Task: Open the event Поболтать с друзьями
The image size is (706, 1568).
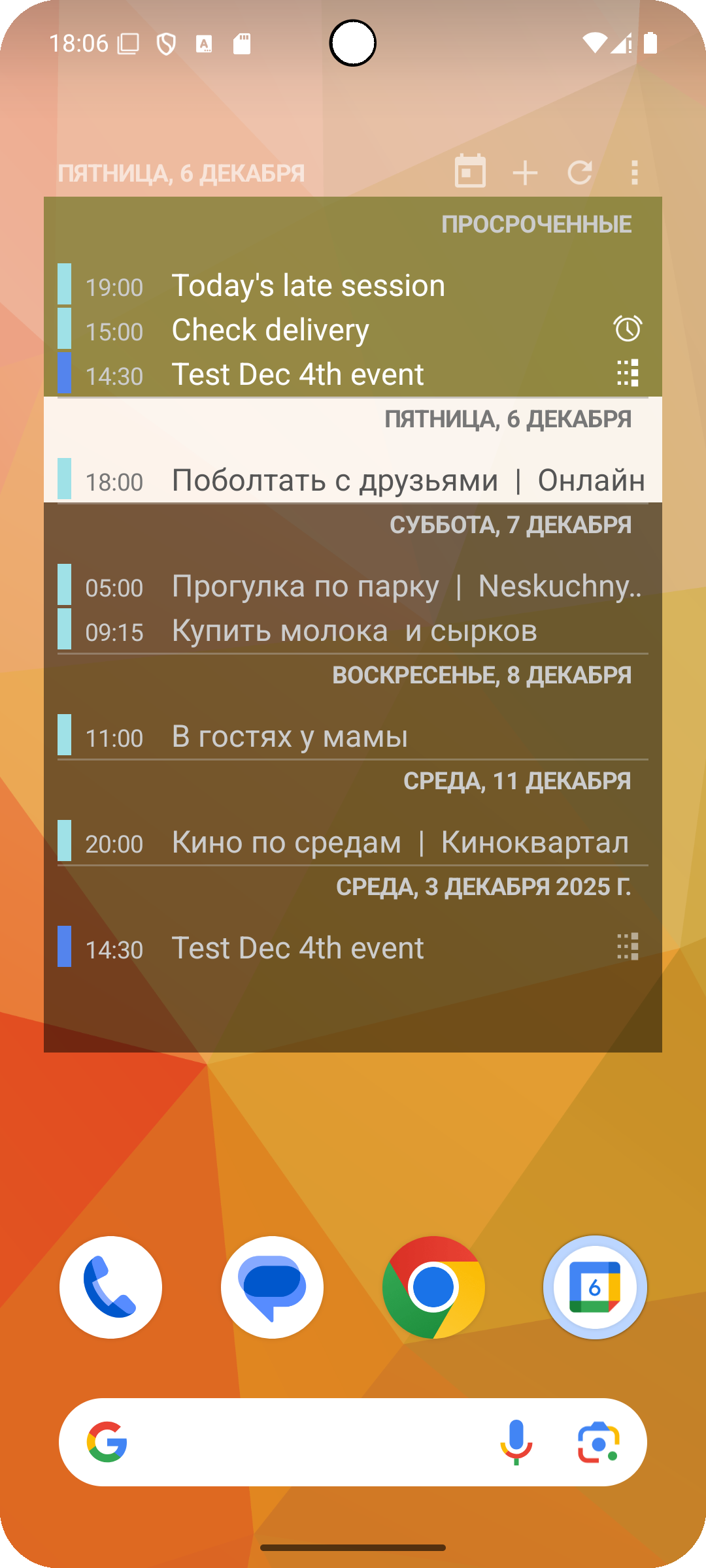Action: click(x=353, y=480)
